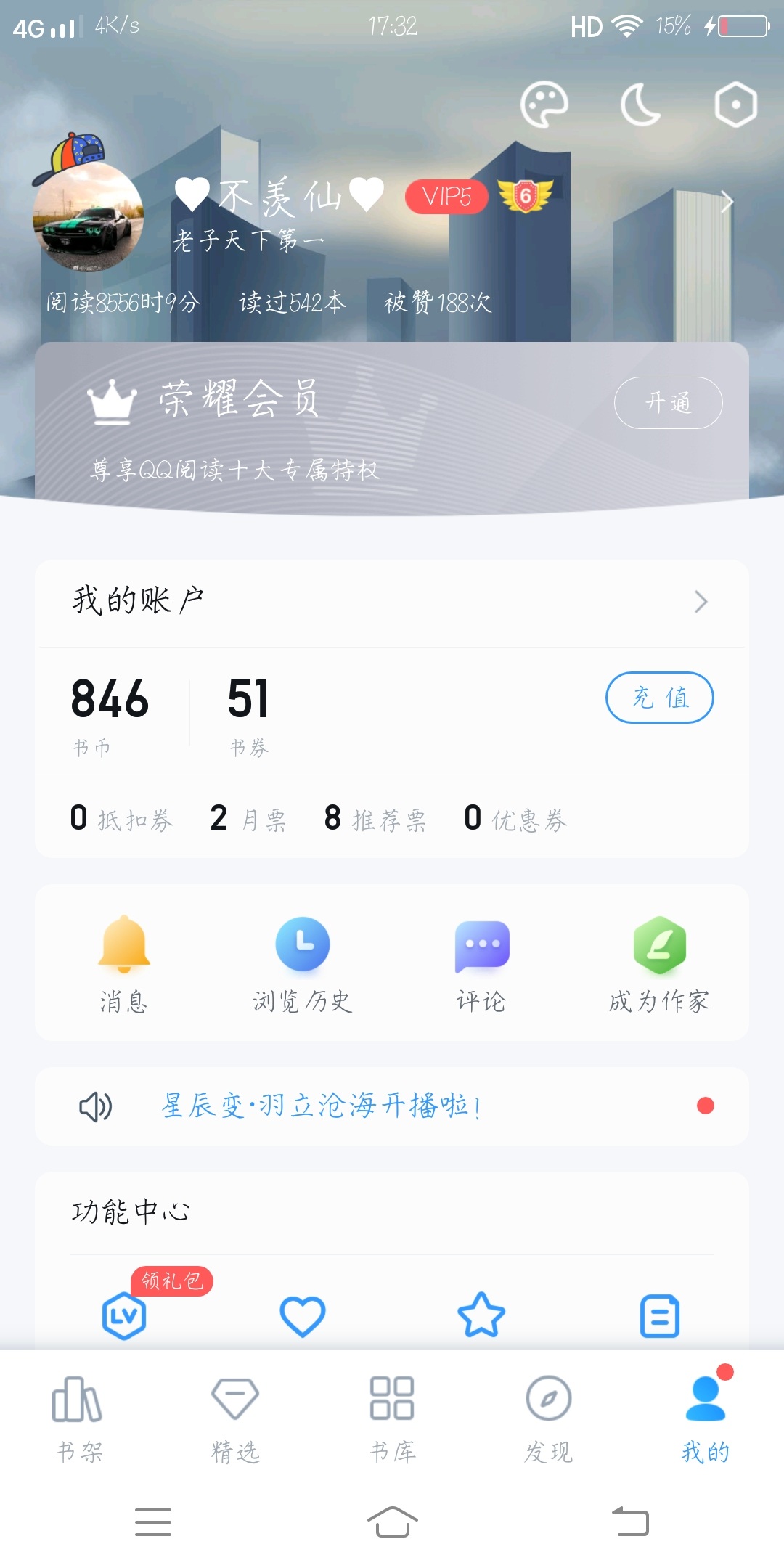Viewport: 784px width, 1568px height.
Task: Open the 评论 section
Action: click(481, 963)
